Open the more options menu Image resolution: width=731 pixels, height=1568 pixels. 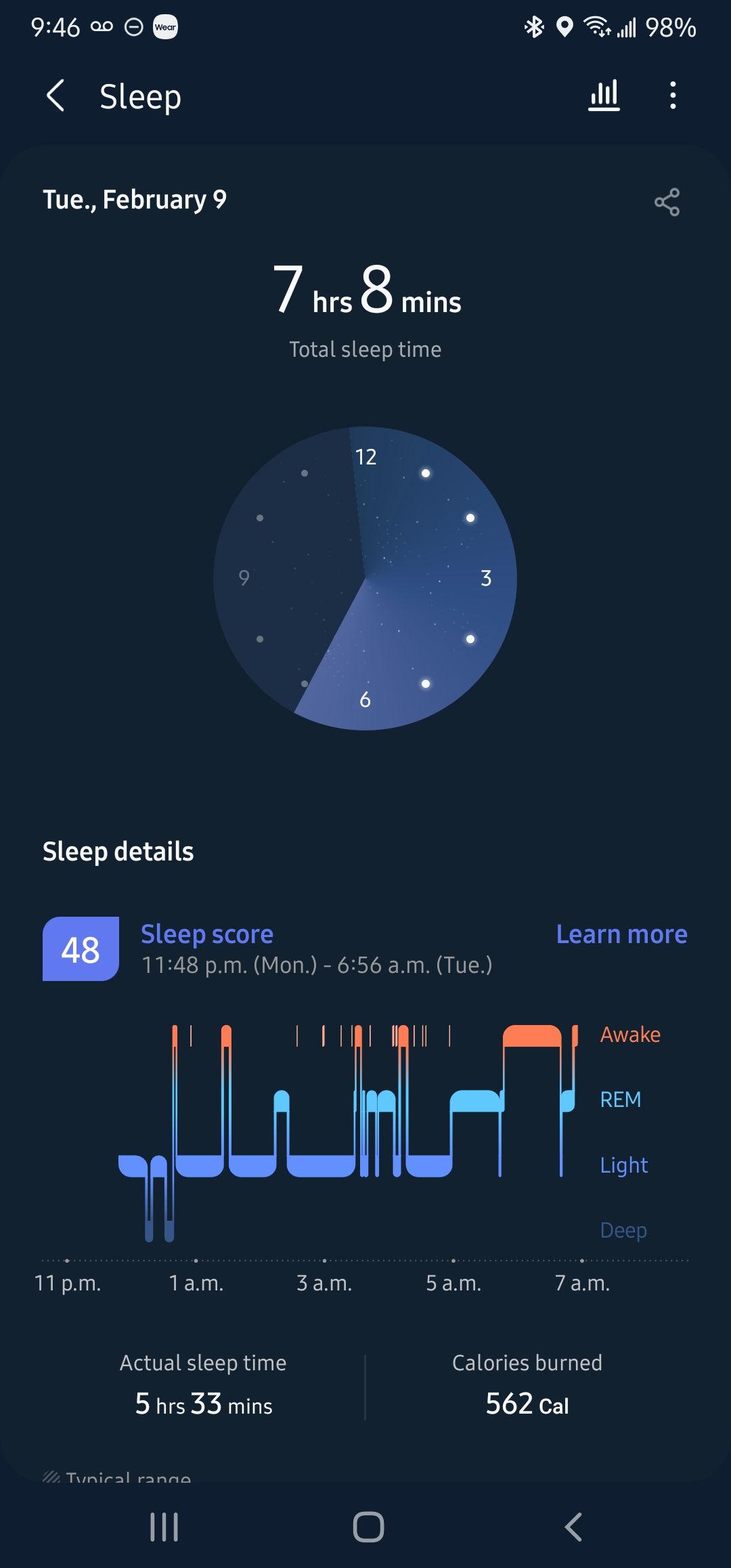pyautogui.click(x=672, y=95)
